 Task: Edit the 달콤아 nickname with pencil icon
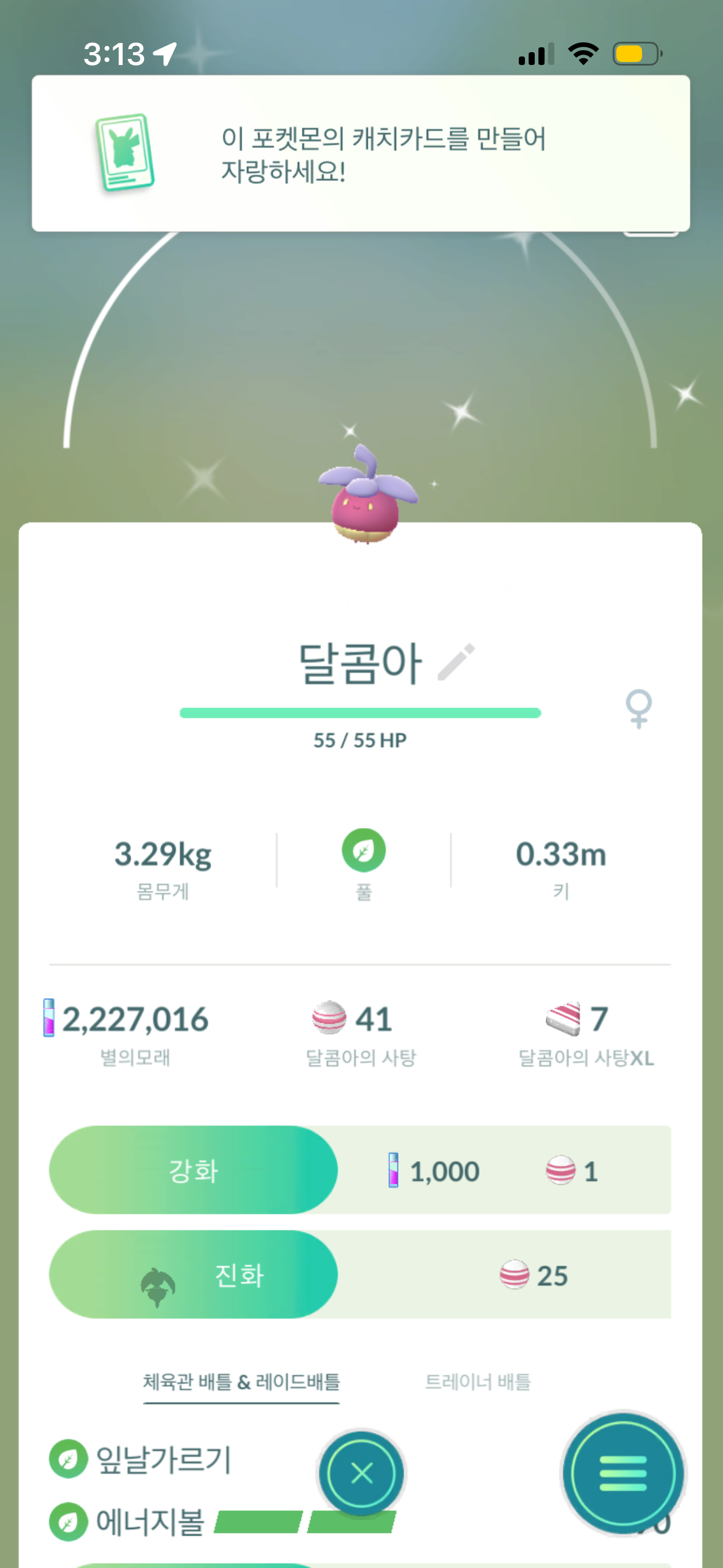456,662
